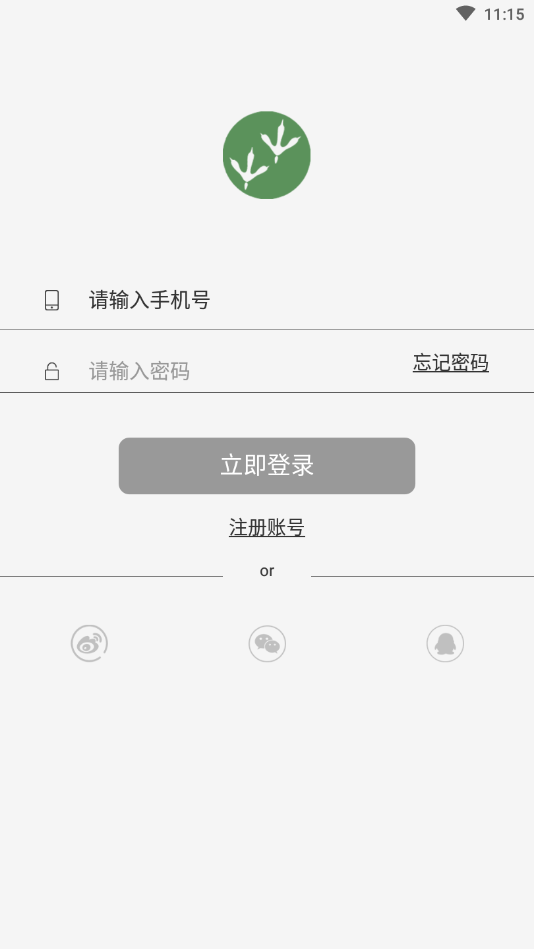Open the 注册账号 register account link
This screenshot has width=534, height=949.
(267, 528)
